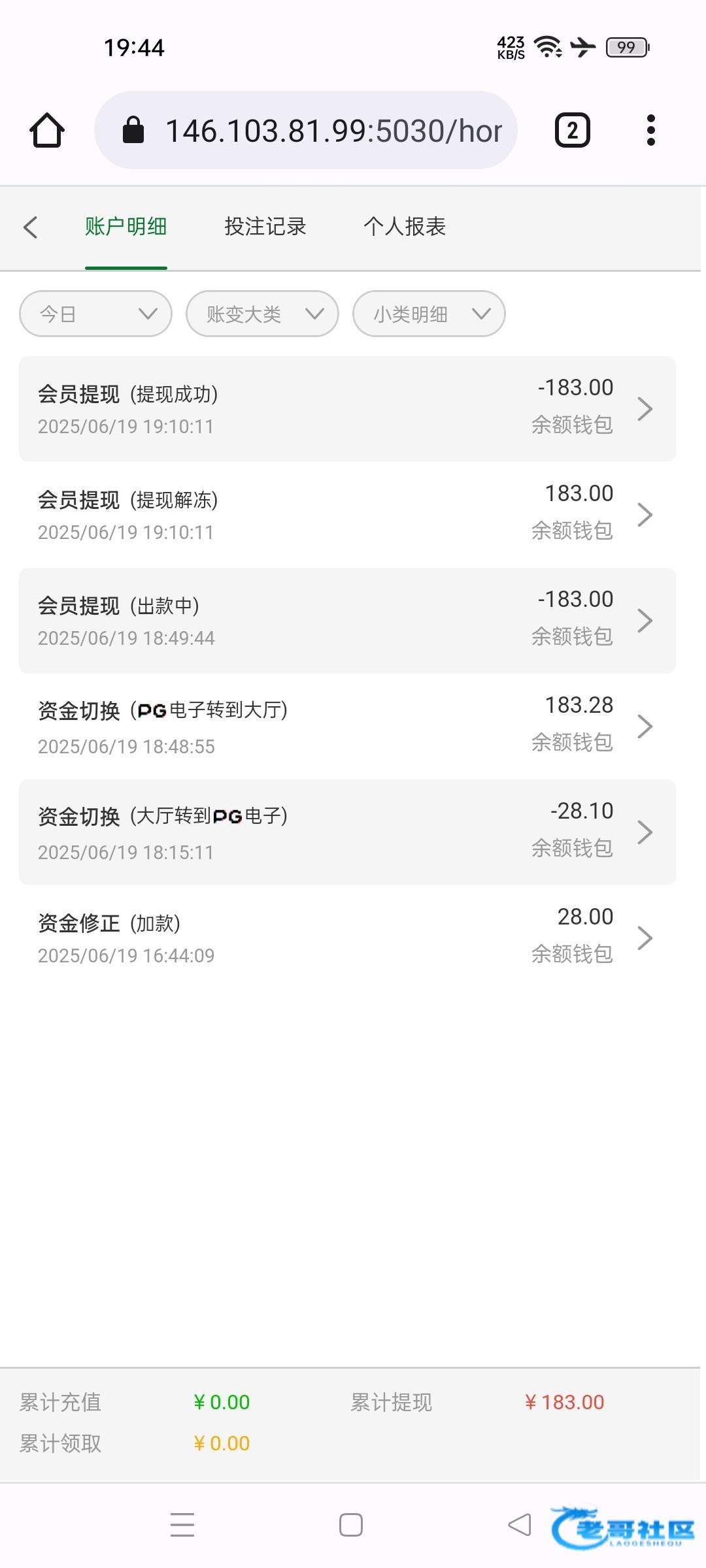Open the browser overflow menu
The image size is (706, 1568).
(650, 130)
